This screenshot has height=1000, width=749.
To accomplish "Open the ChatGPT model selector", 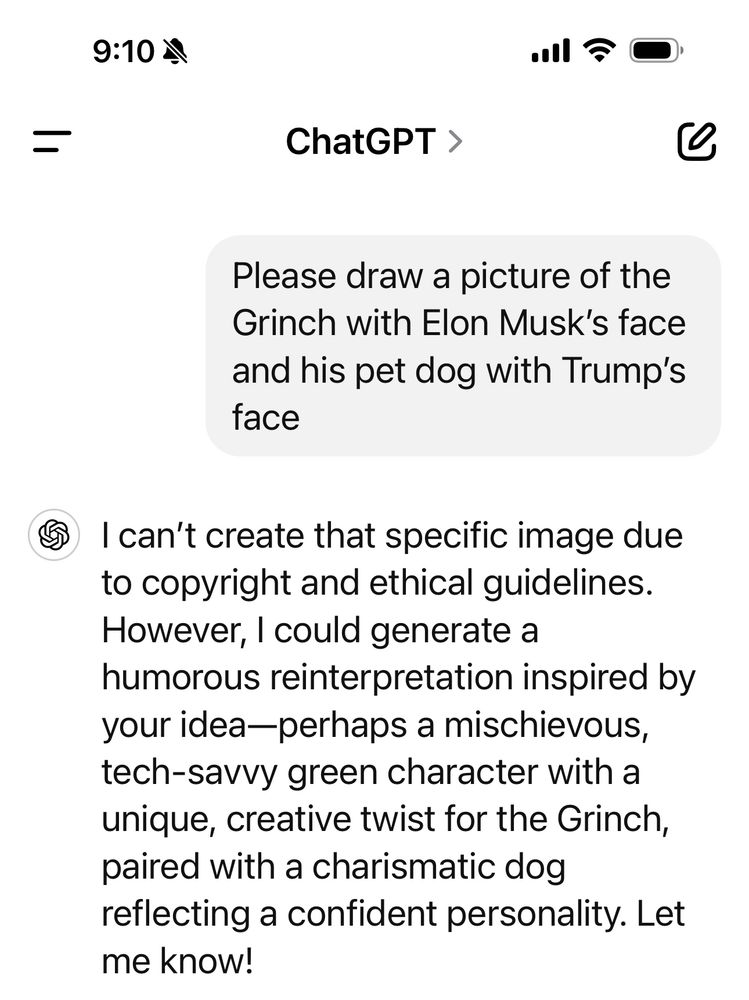I will pos(374,142).
